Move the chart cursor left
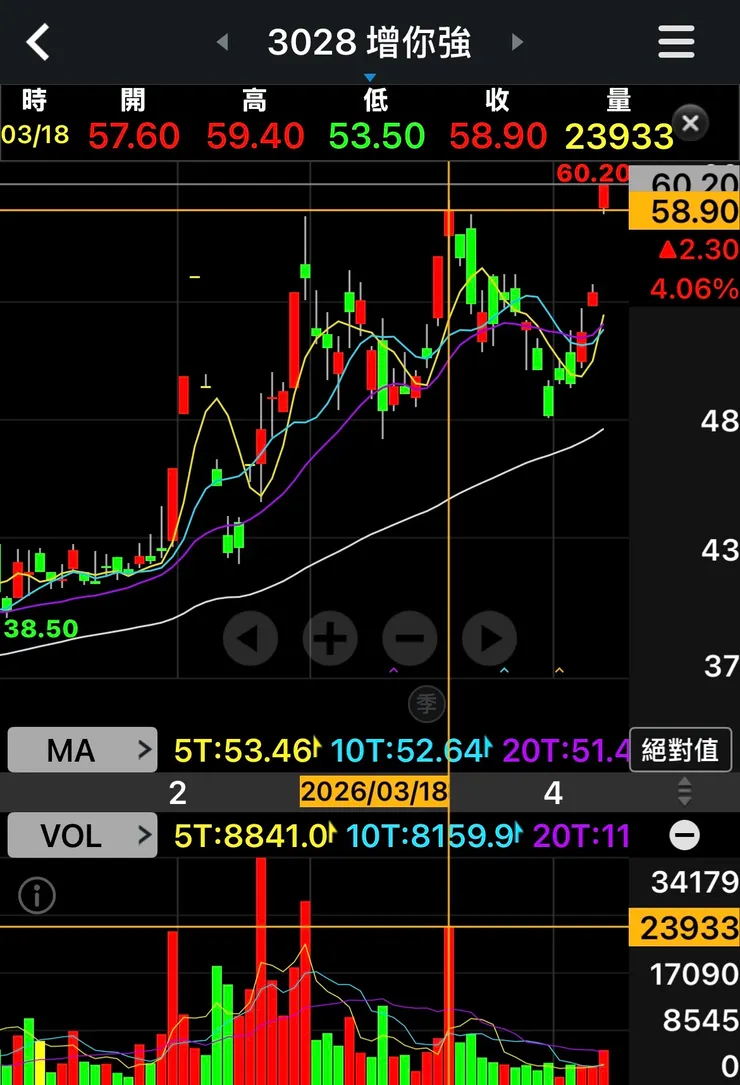The width and height of the screenshot is (740, 1085). 250,637
